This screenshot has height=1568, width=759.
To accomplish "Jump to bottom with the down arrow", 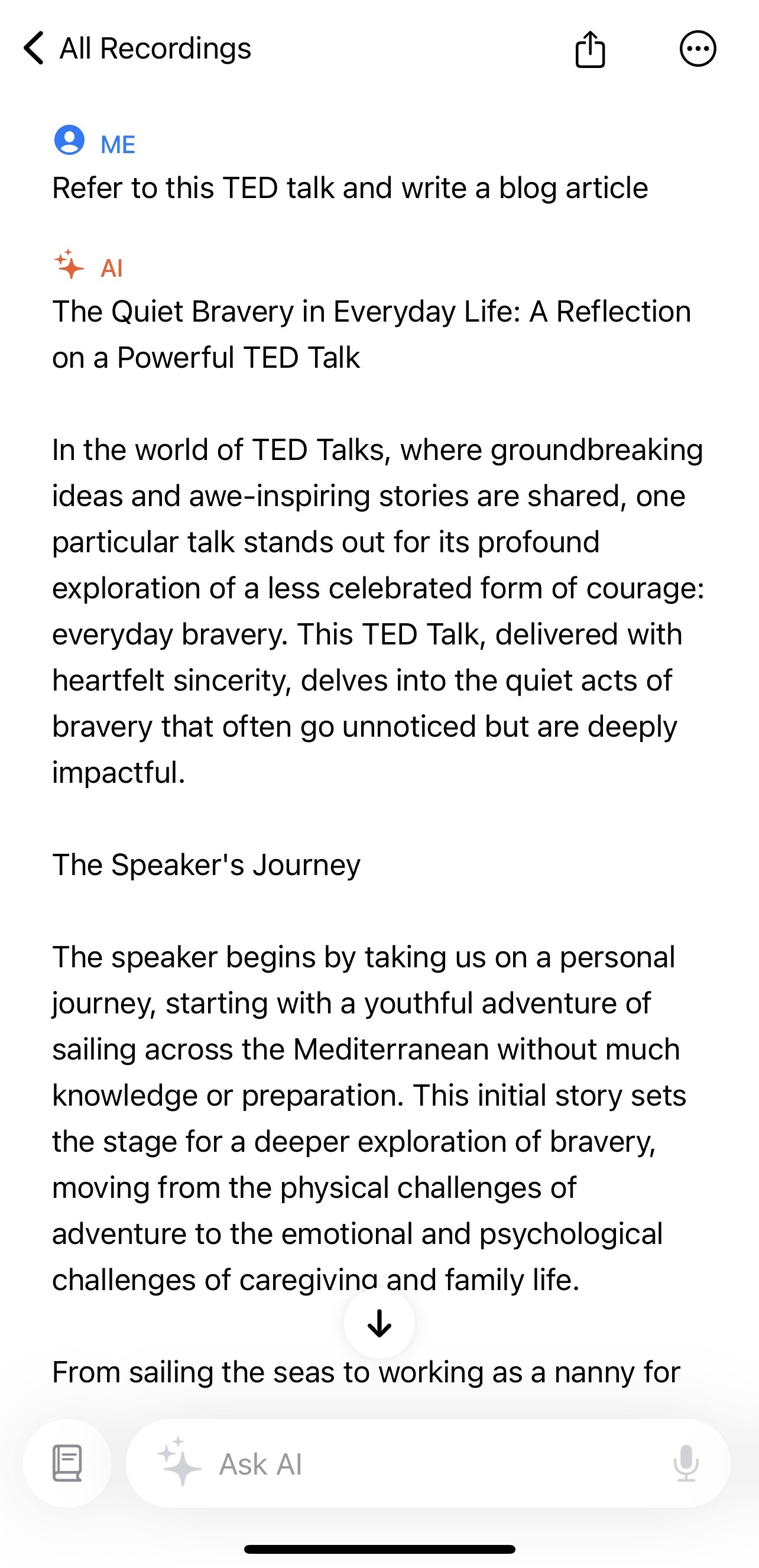I will [x=379, y=1323].
